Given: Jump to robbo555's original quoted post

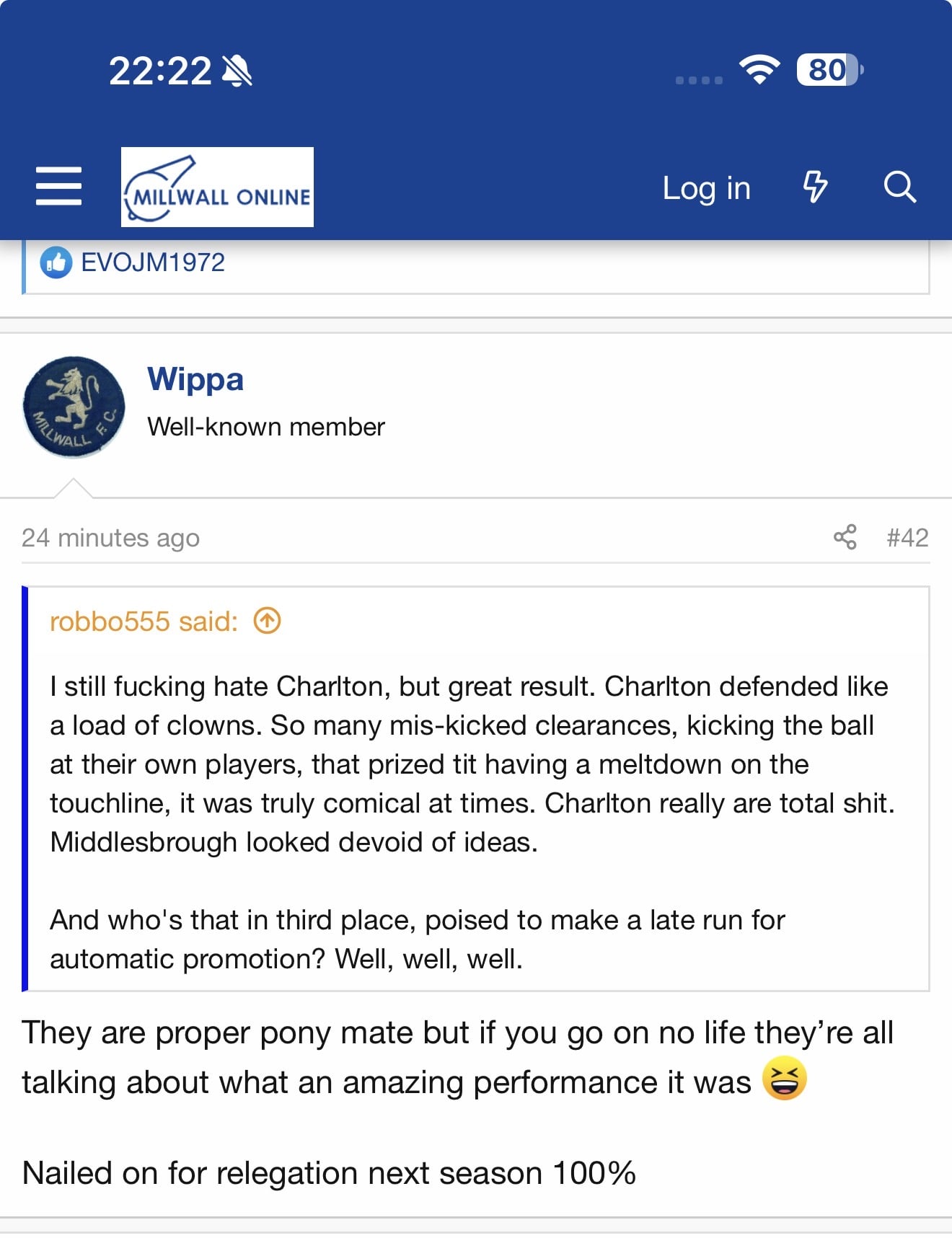Looking at the screenshot, I should click(x=267, y=621).
